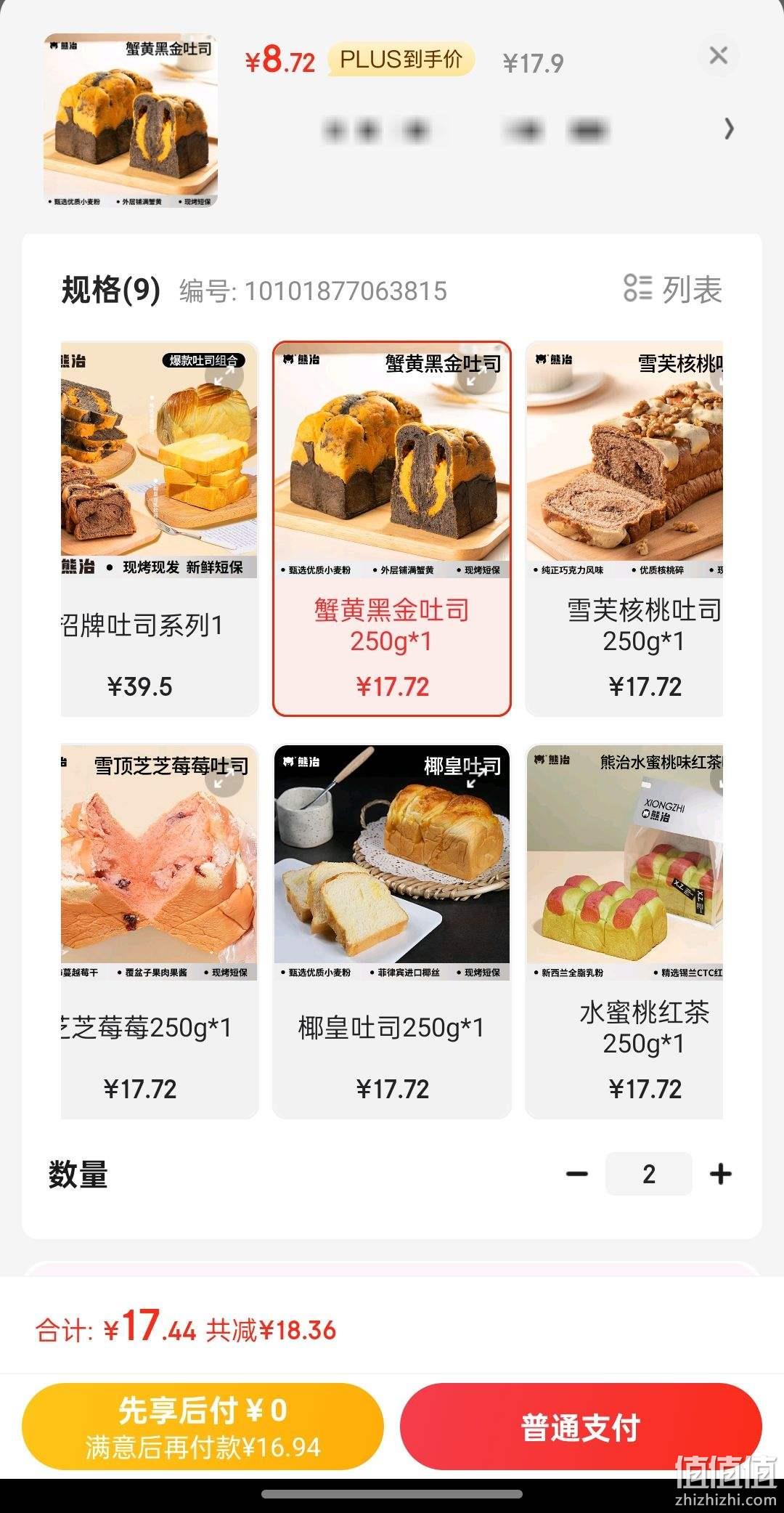Choose 水蜜桃红茶 250g*1 option
Image resolution: width=784 pixels, height=1513 pixels.
(x=624, y=931)
